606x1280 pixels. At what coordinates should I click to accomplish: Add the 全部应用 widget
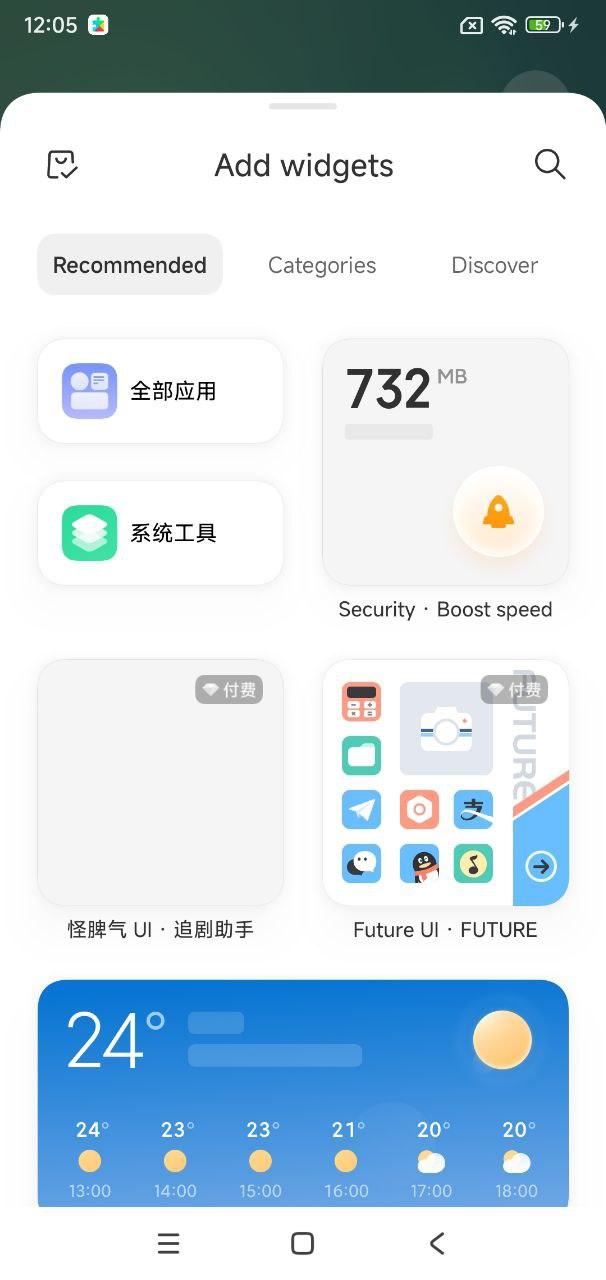click(x=160, y=391)
